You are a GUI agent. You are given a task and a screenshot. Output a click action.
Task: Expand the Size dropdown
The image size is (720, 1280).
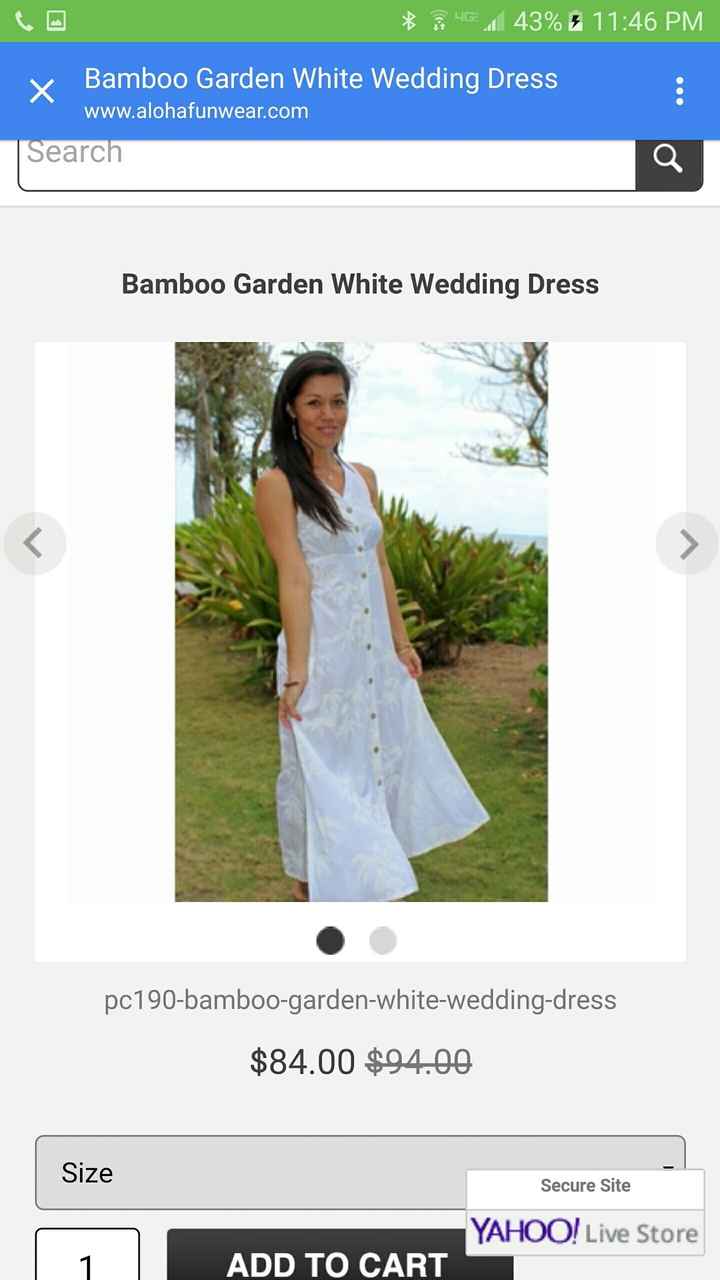point(250,1172)
